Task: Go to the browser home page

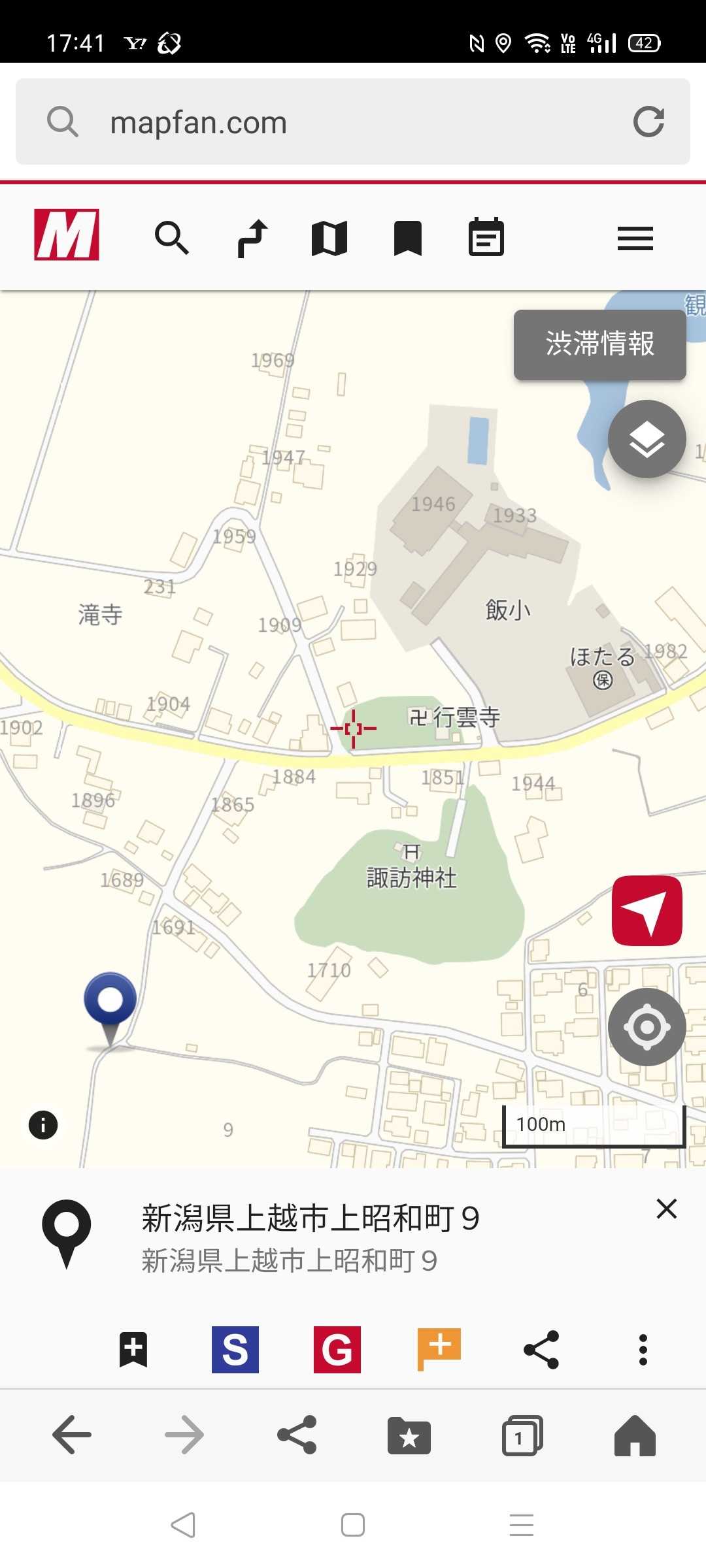Action: (634, 1435)
